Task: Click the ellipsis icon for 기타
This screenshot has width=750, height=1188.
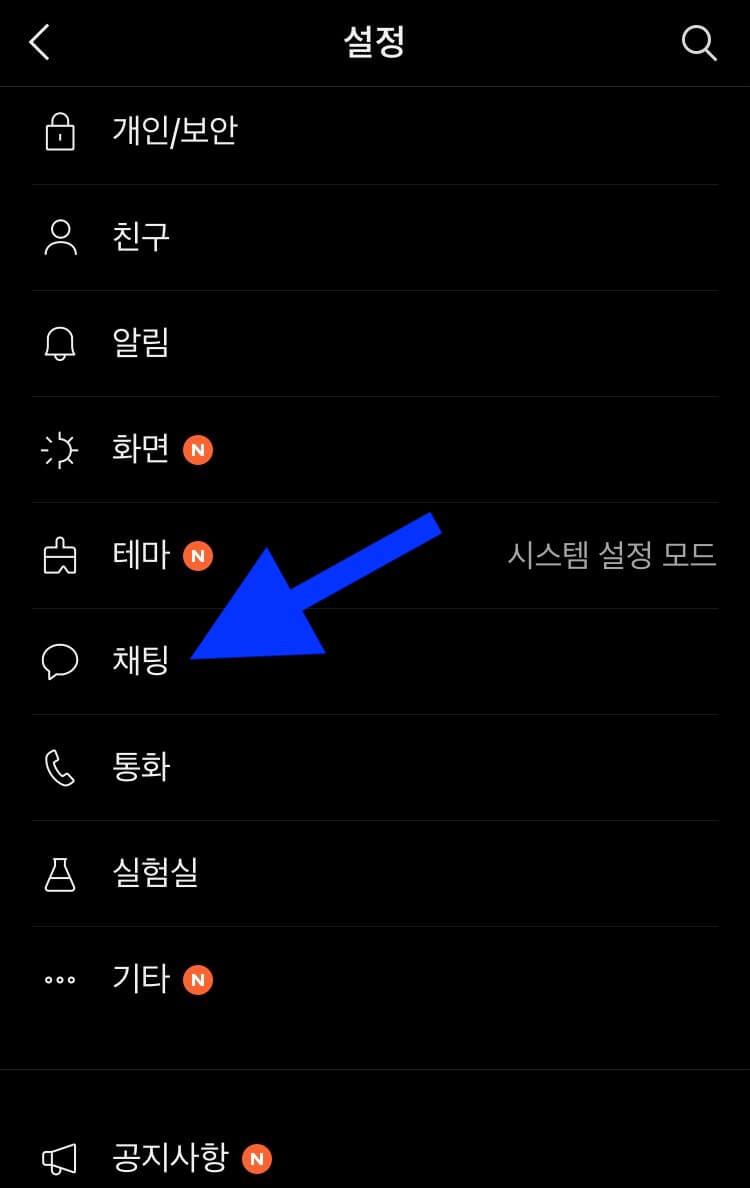Action: click(x=60, y=979)
